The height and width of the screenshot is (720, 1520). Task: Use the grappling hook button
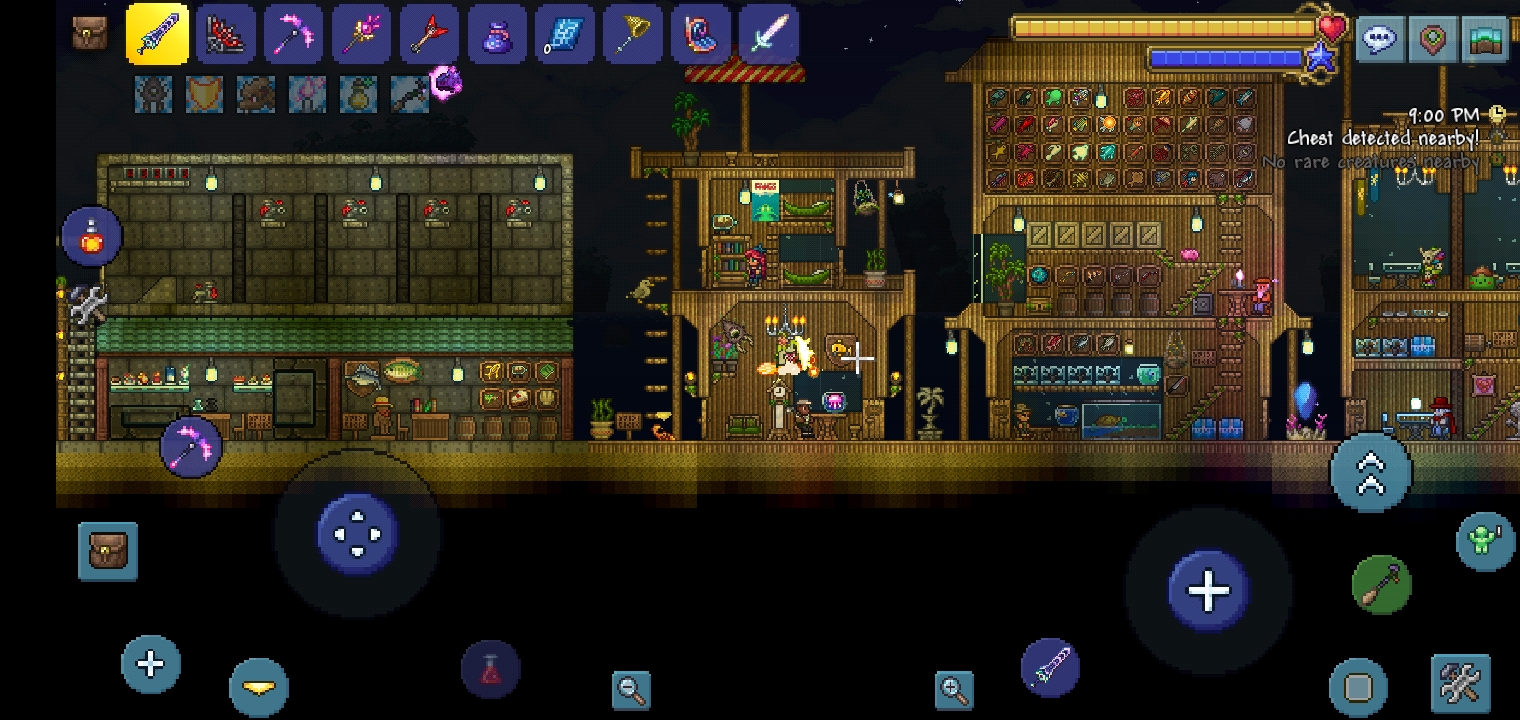[1381, 583]
